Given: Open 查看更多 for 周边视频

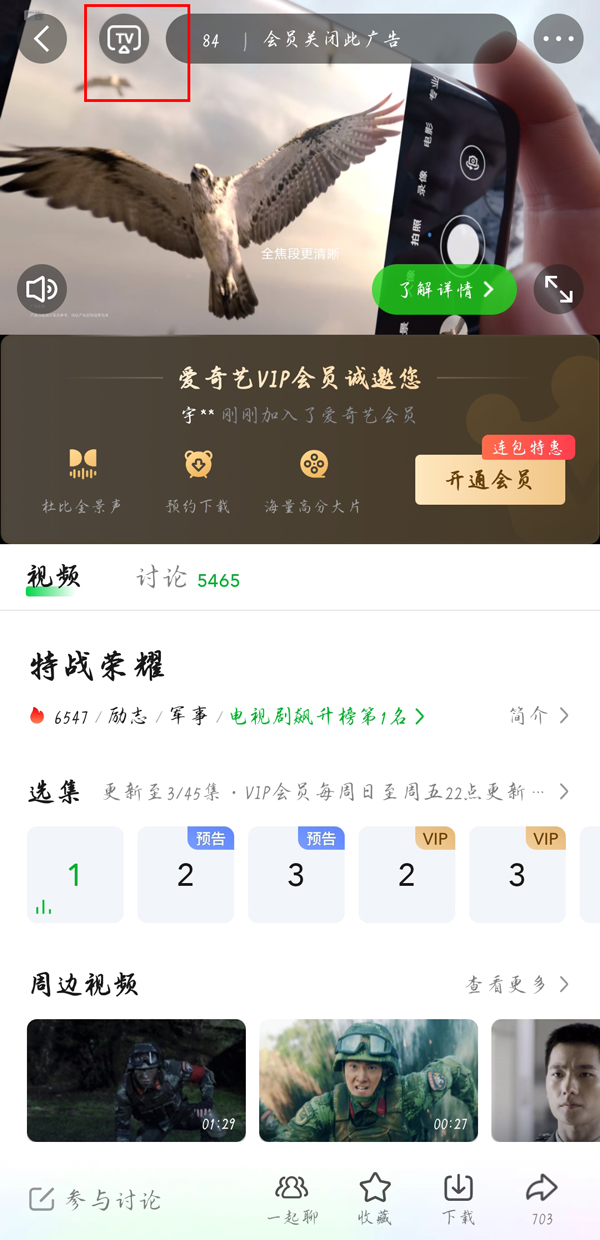Looking at the screenshot, I should point(518,985).
